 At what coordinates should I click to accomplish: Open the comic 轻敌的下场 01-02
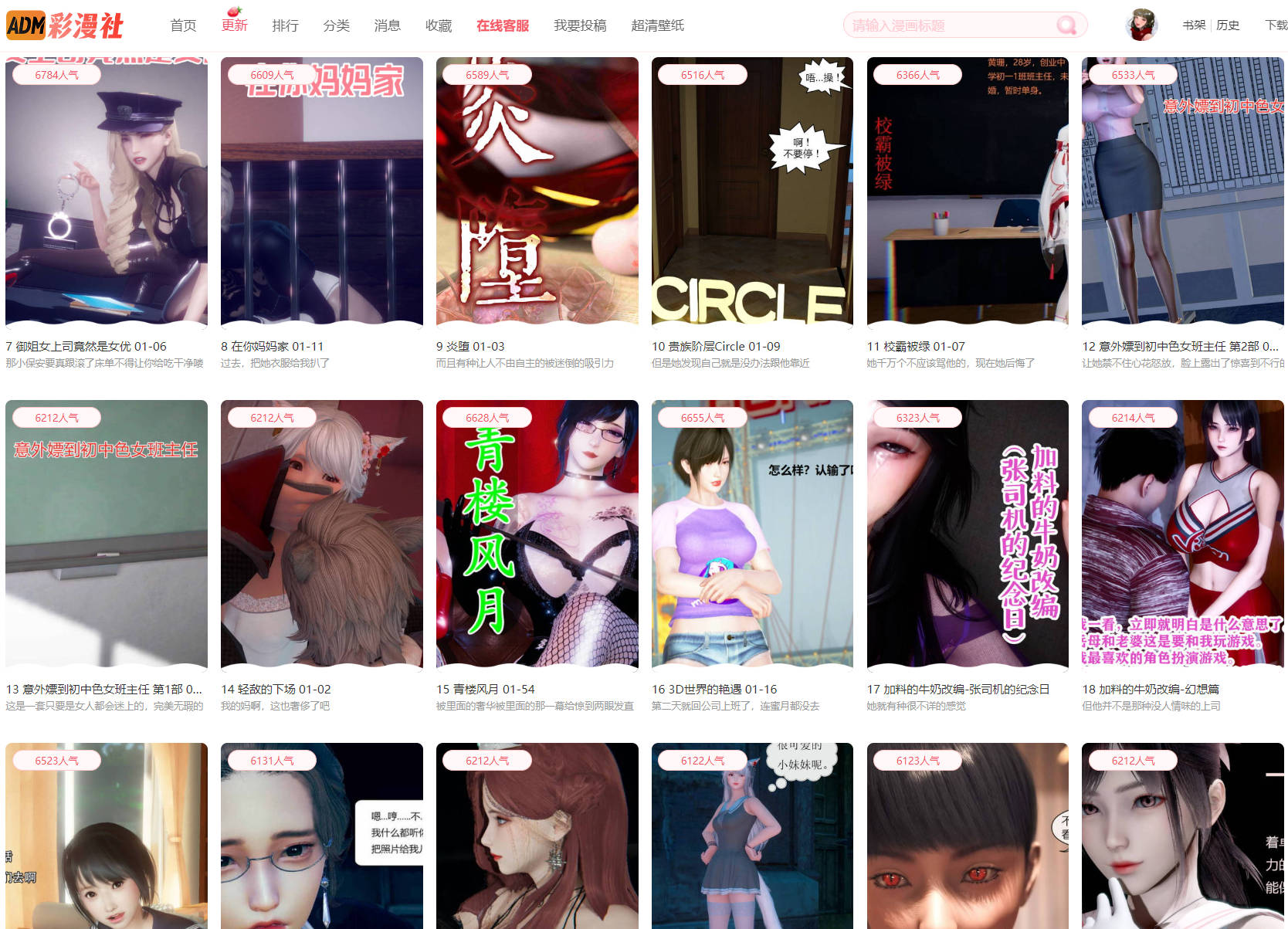coord(321,533)
